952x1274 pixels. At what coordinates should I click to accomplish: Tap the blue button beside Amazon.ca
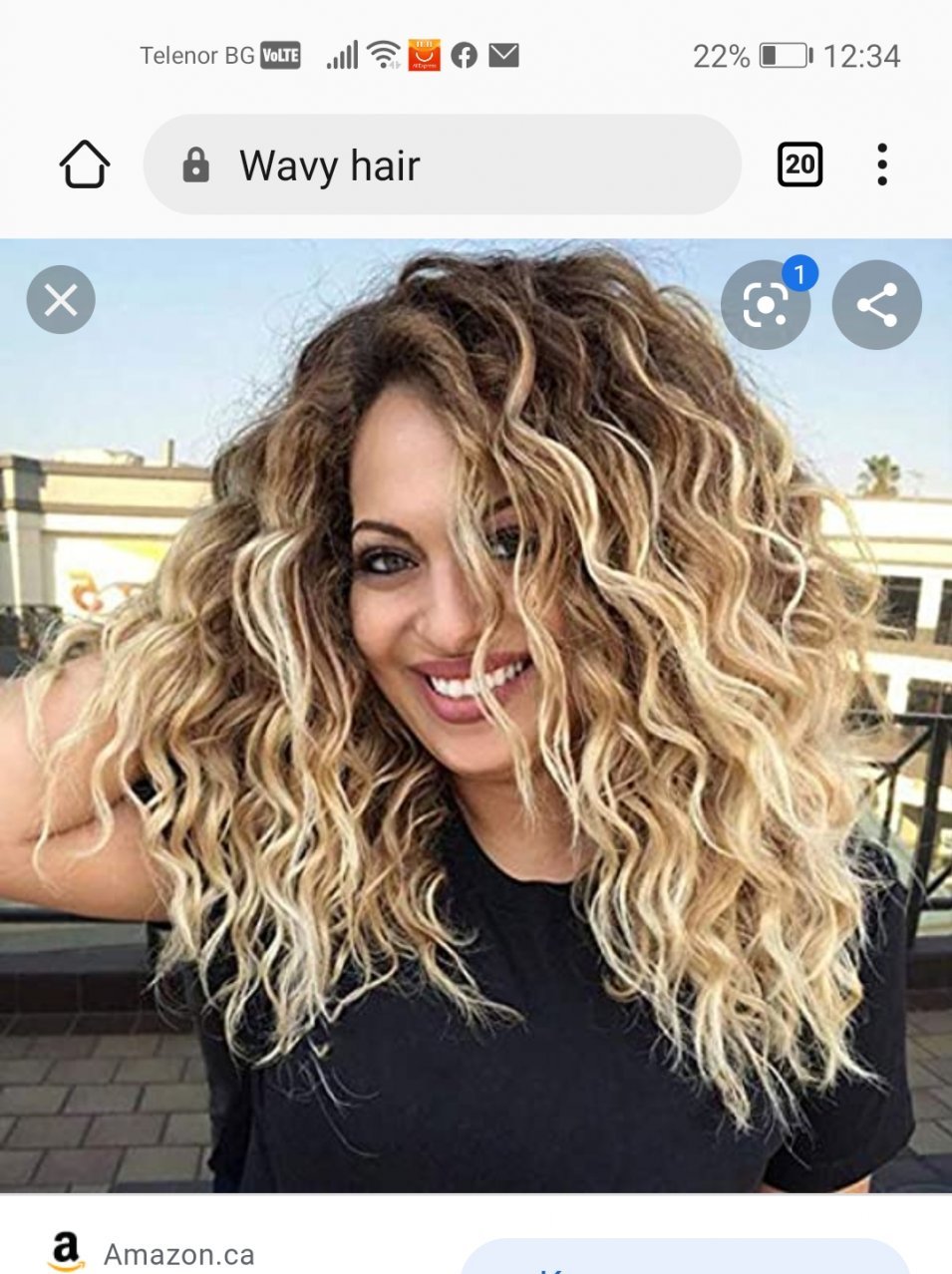point(684,1258)
